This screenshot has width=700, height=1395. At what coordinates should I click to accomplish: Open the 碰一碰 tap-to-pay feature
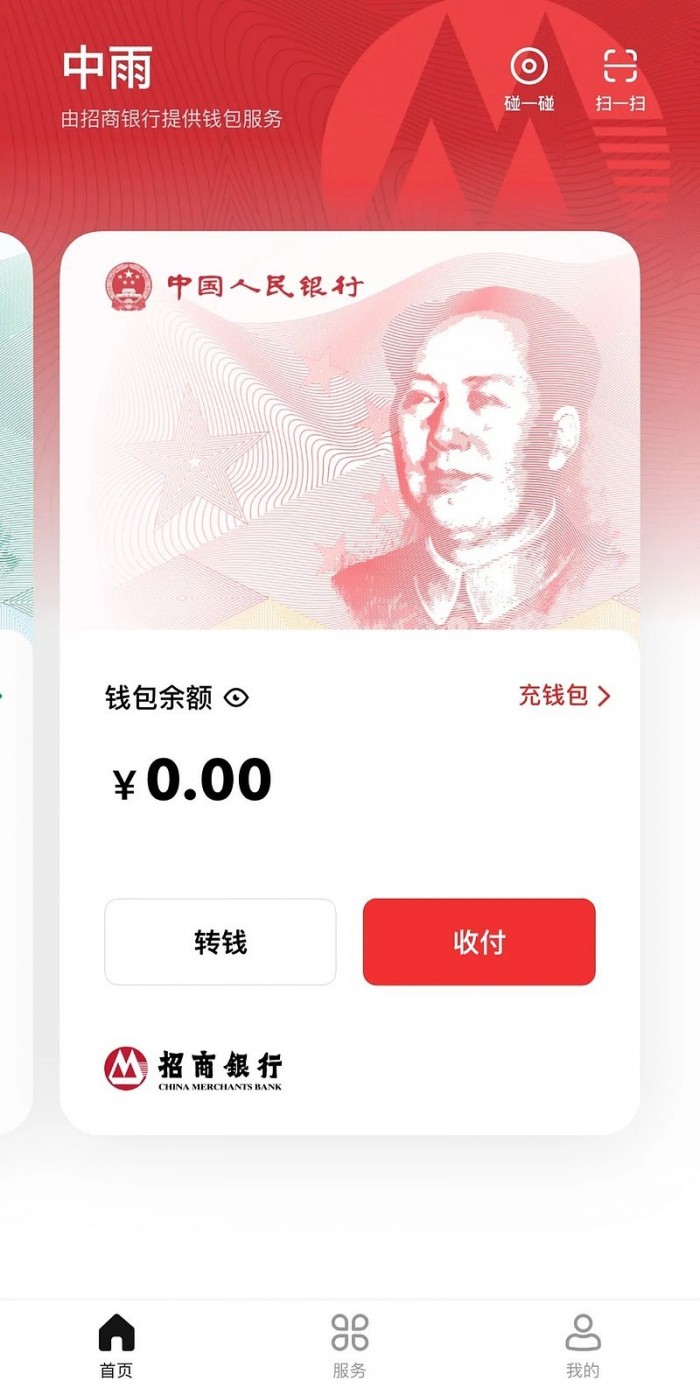click(529, 78)
